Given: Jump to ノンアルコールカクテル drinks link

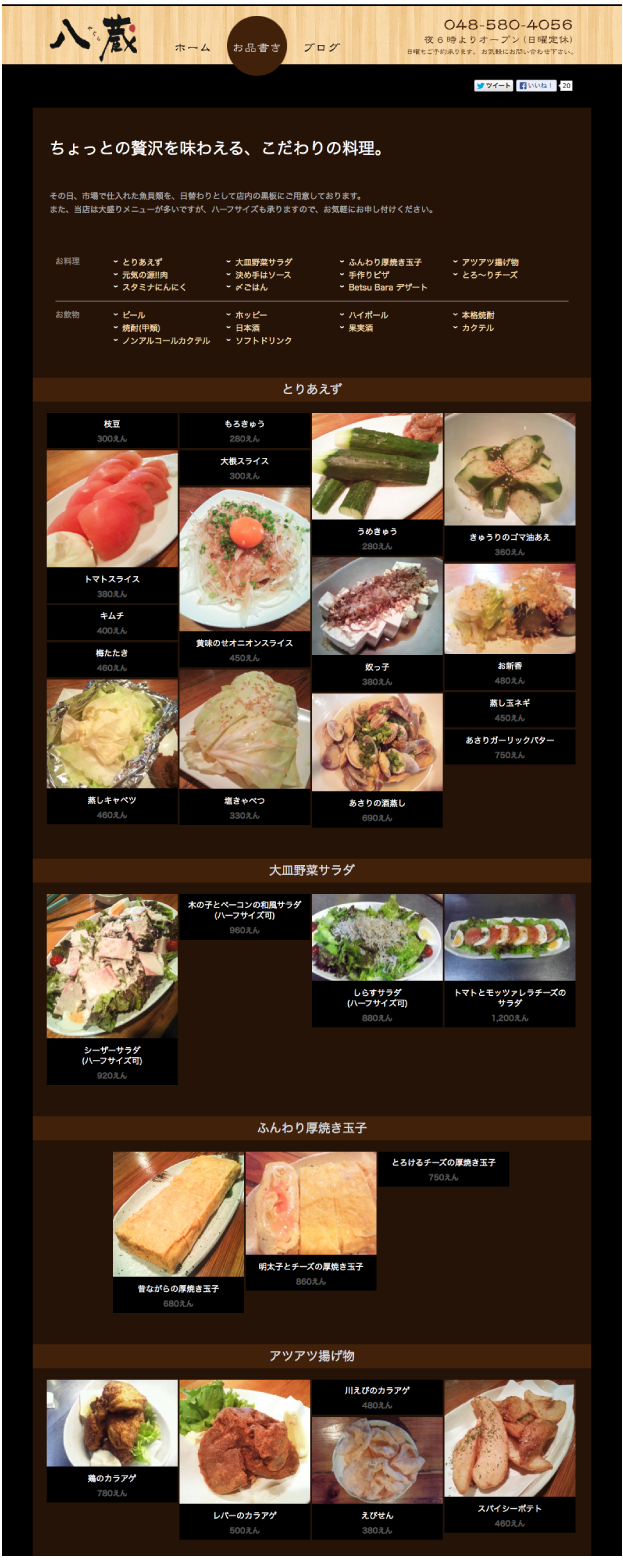Looking at the screenshot, I should tap(165, 341).
